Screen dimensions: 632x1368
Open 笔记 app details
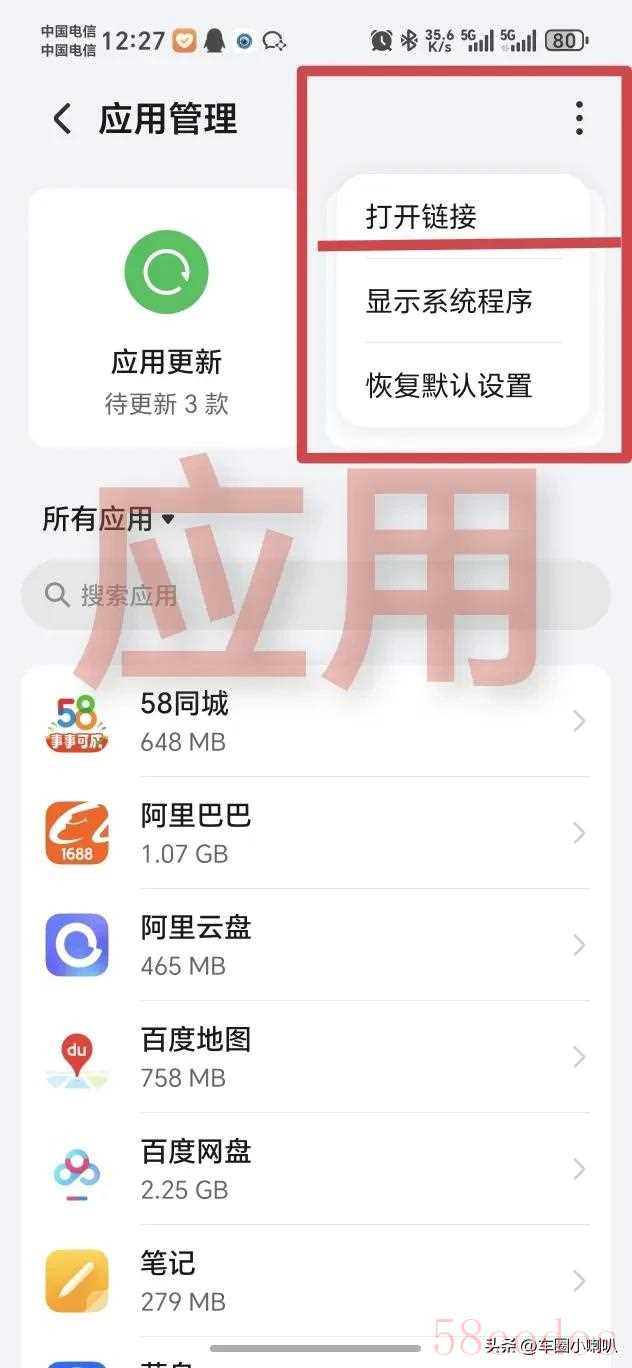coord(316,1281)
